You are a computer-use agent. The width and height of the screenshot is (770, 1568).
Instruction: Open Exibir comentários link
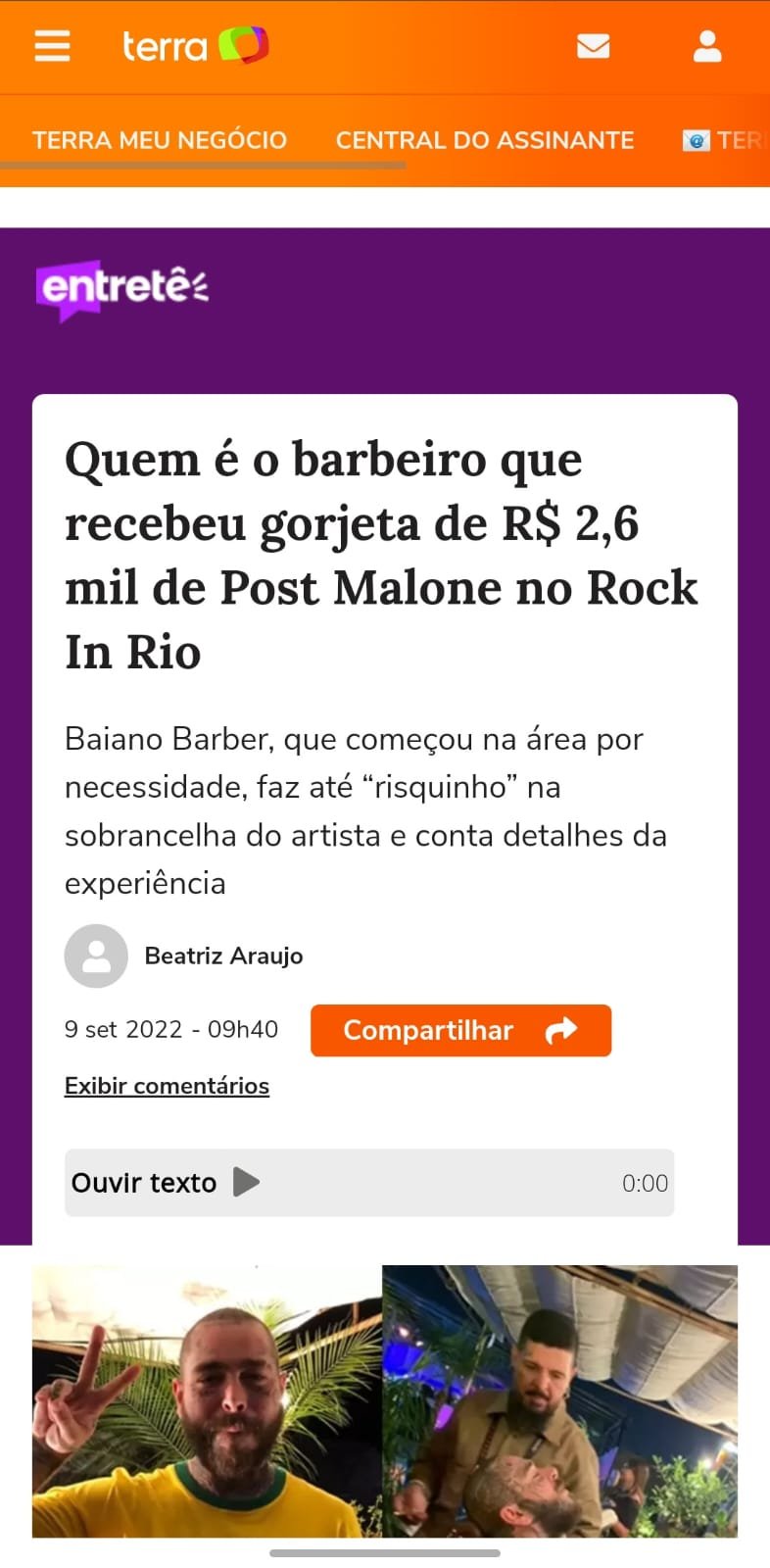tap(167, 1086)
